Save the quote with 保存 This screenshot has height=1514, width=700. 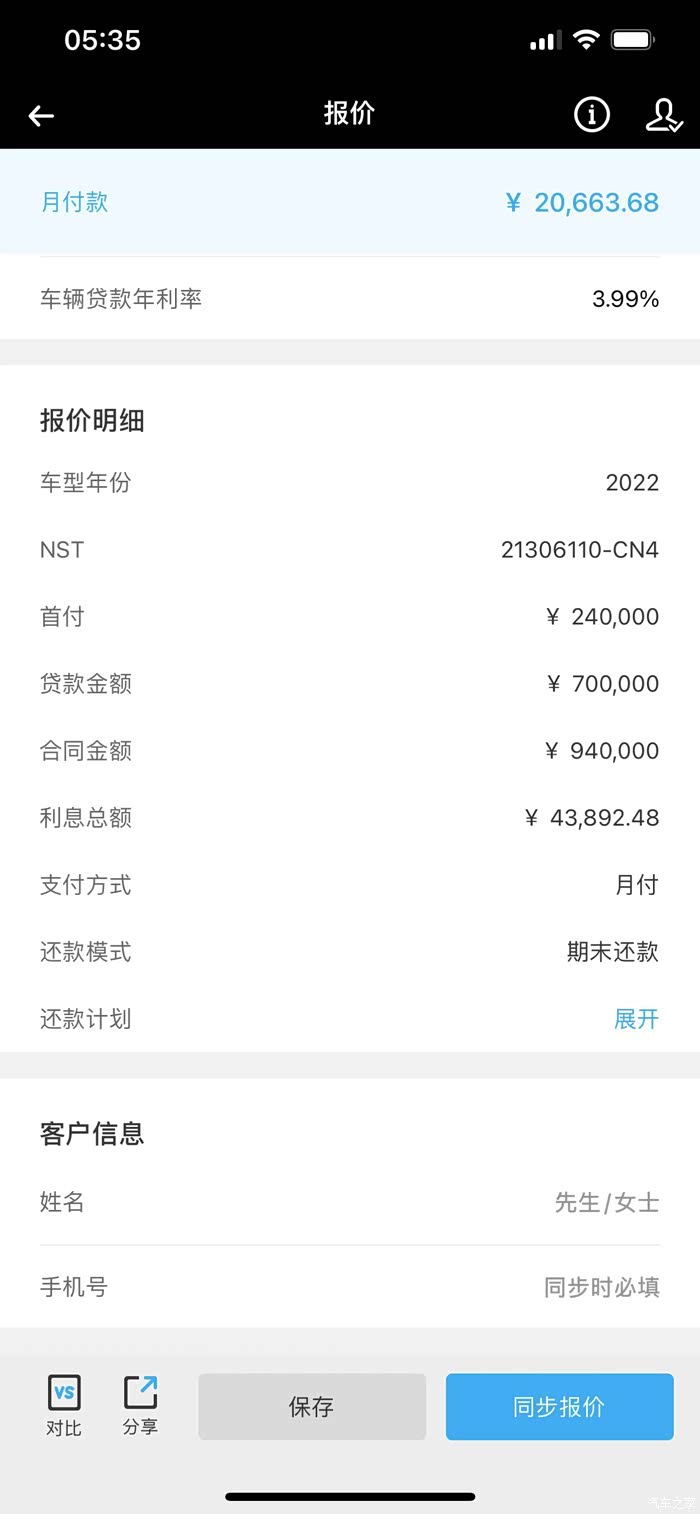click(x=312, y=1407)
